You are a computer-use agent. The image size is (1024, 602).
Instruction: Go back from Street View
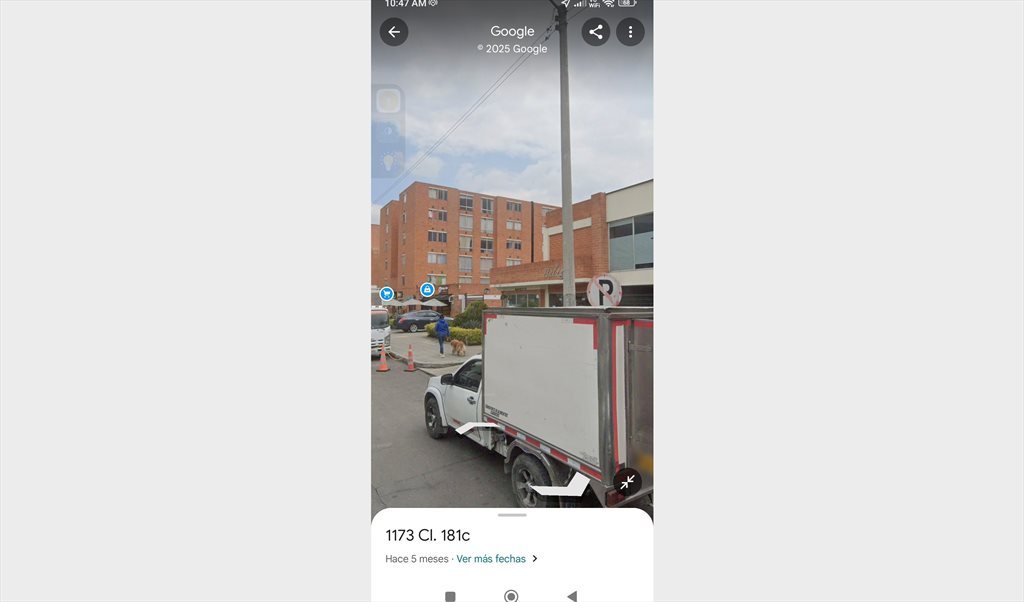(394, 32)
